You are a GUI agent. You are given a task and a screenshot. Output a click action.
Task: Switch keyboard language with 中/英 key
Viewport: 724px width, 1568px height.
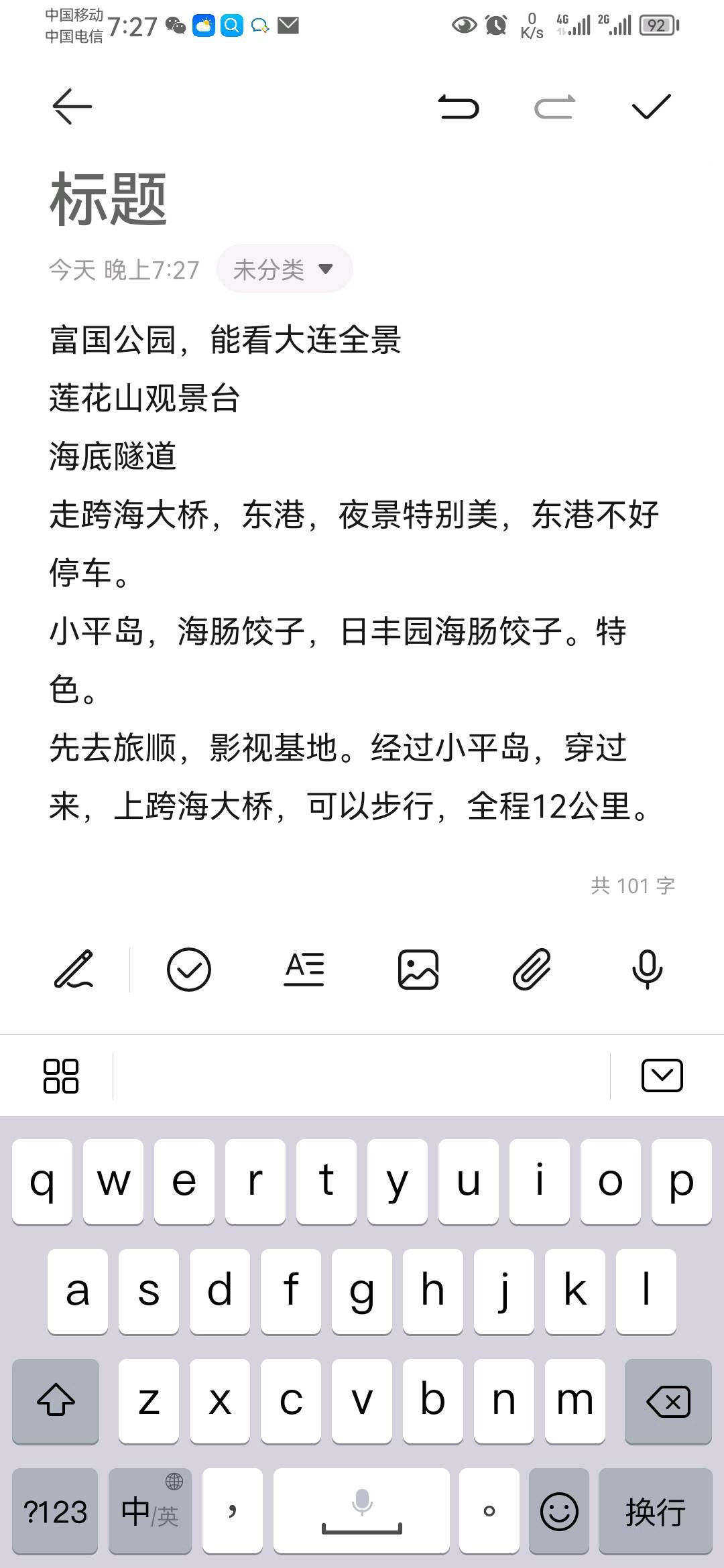pos(149,1512)
